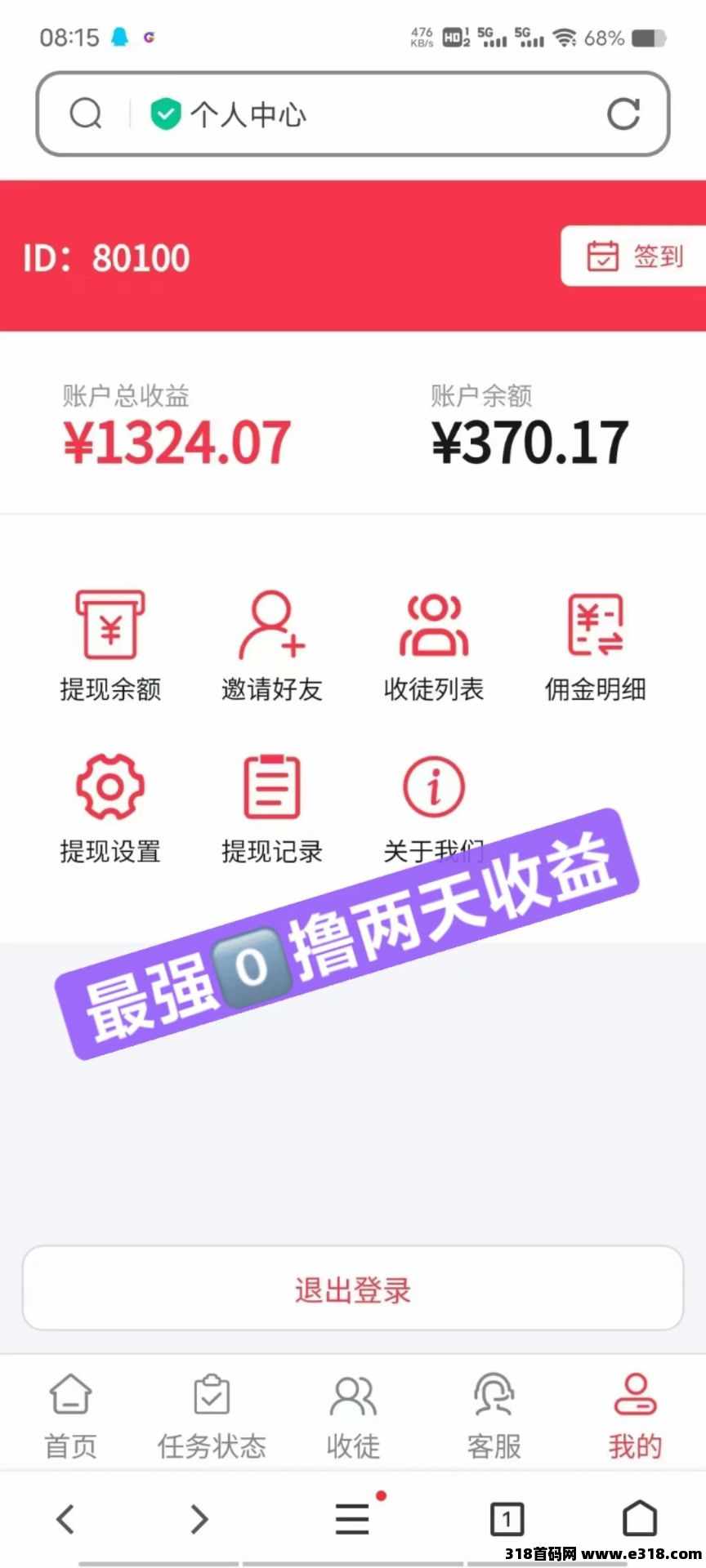
Task: Open the 客服 customer service tab
Action: [494, 1416]
